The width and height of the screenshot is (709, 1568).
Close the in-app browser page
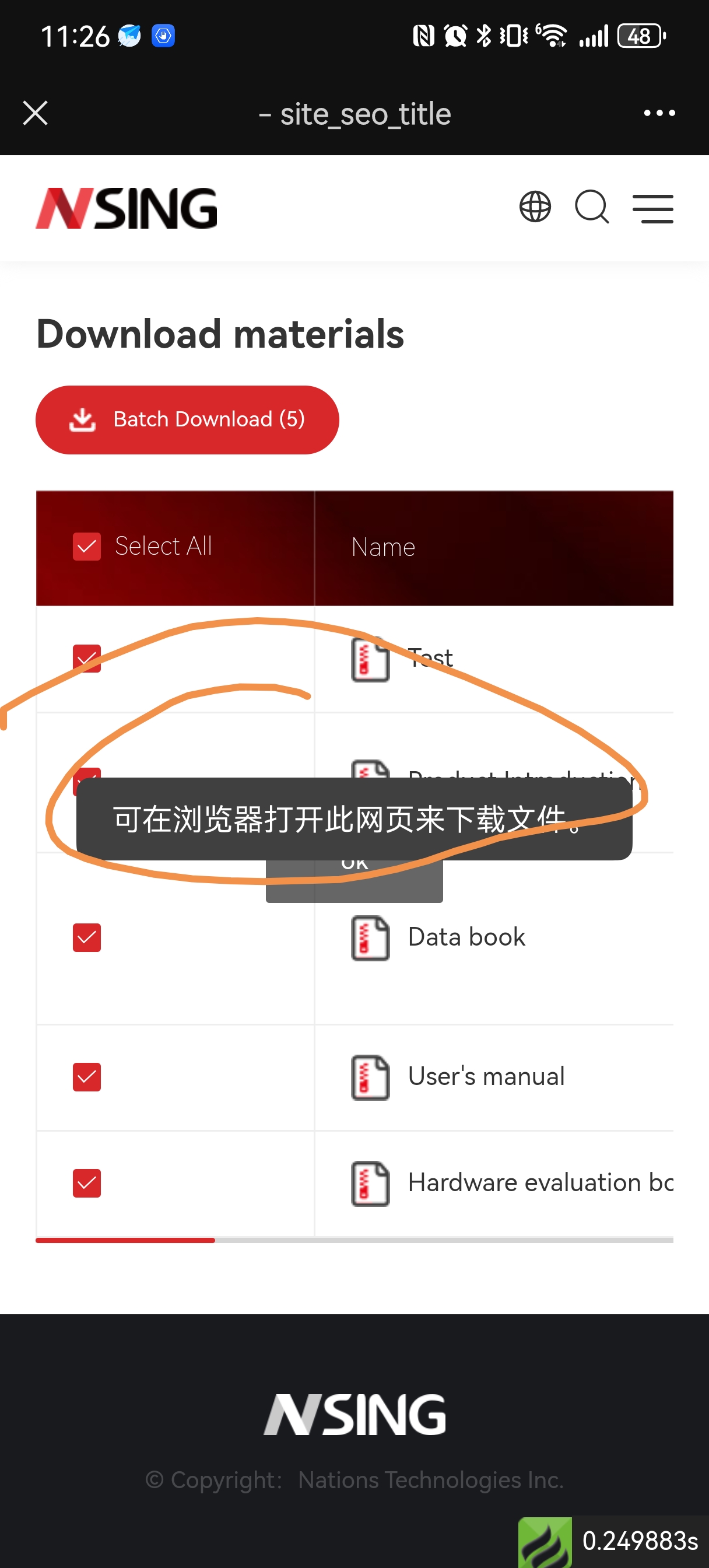[36, 113]
